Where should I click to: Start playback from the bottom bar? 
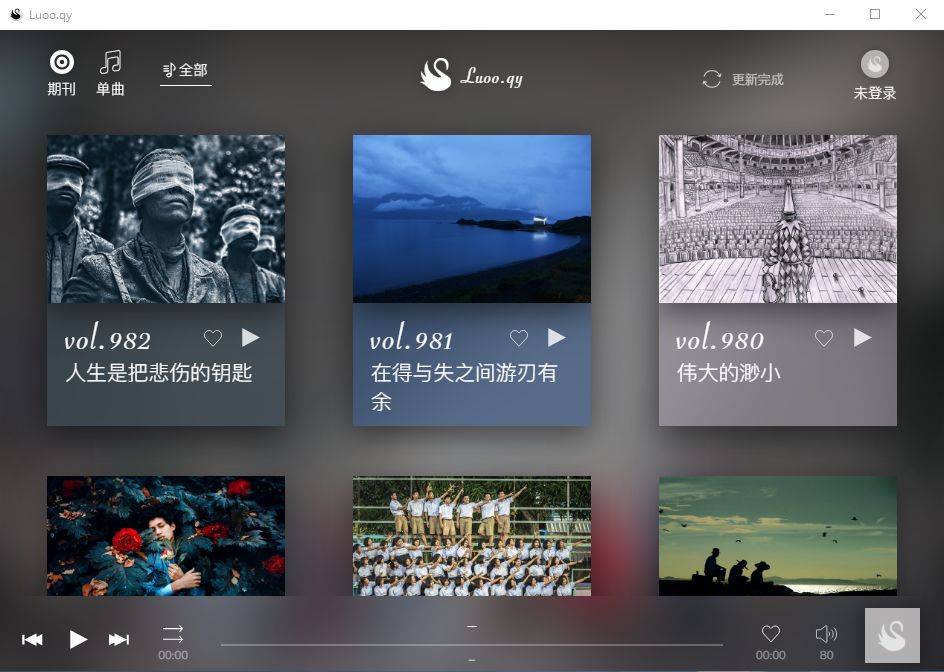pyautogui.click(x=78, y=639)
